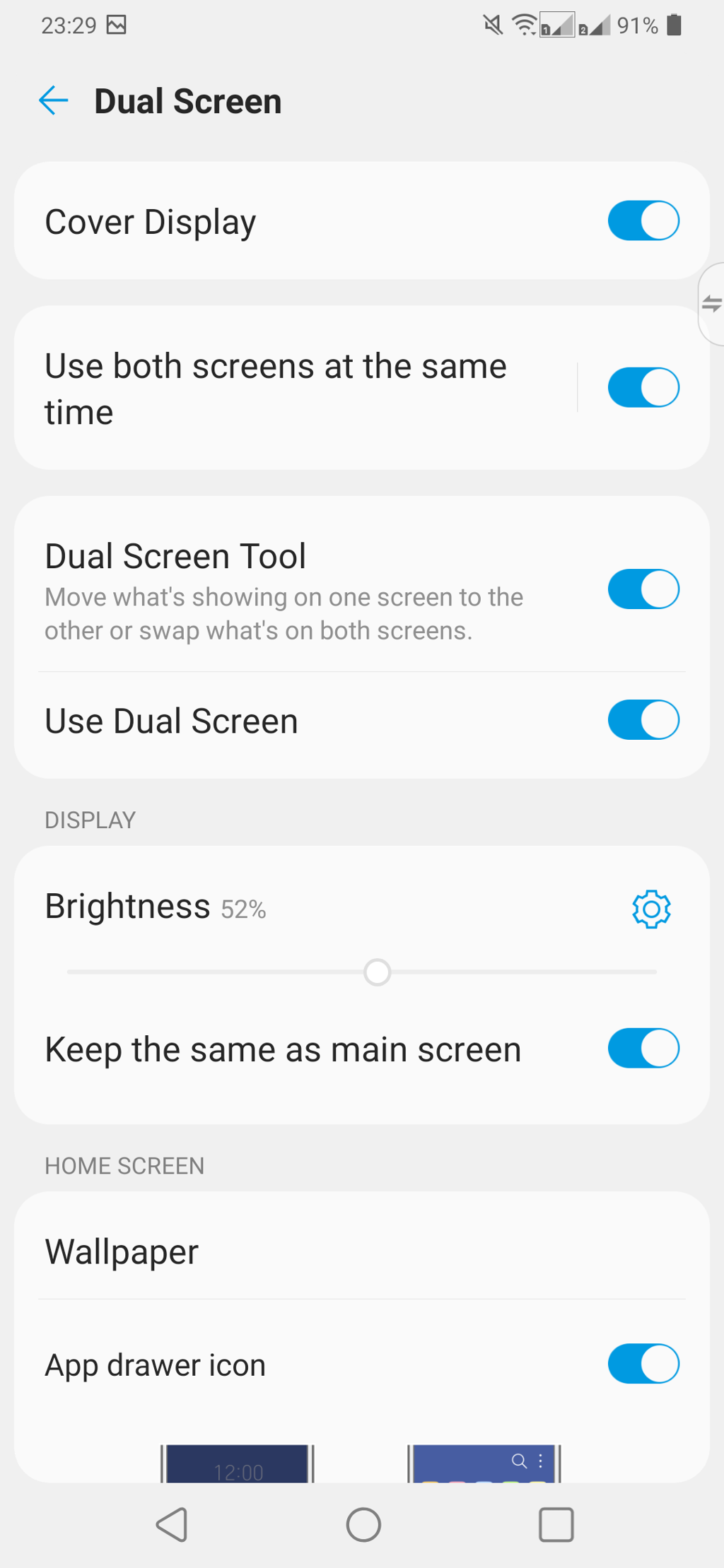Open the 'Use both screens at the same time' options
The width and height of the screenshot is (724, 1568).
[x=283, y=388]
